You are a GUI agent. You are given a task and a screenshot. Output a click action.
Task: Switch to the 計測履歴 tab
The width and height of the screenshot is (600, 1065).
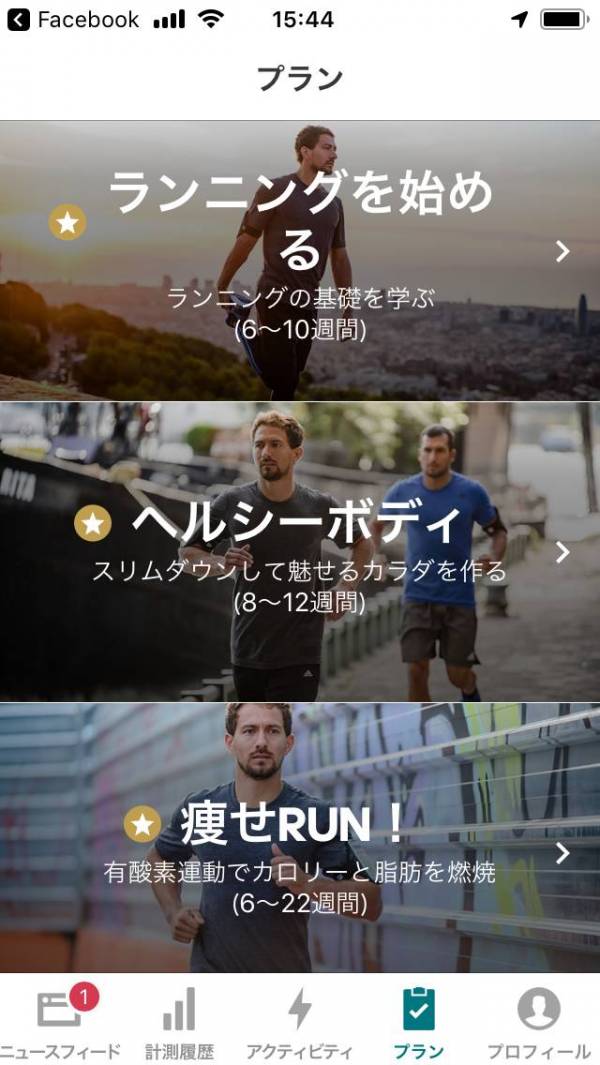(x=179, y=1022)
